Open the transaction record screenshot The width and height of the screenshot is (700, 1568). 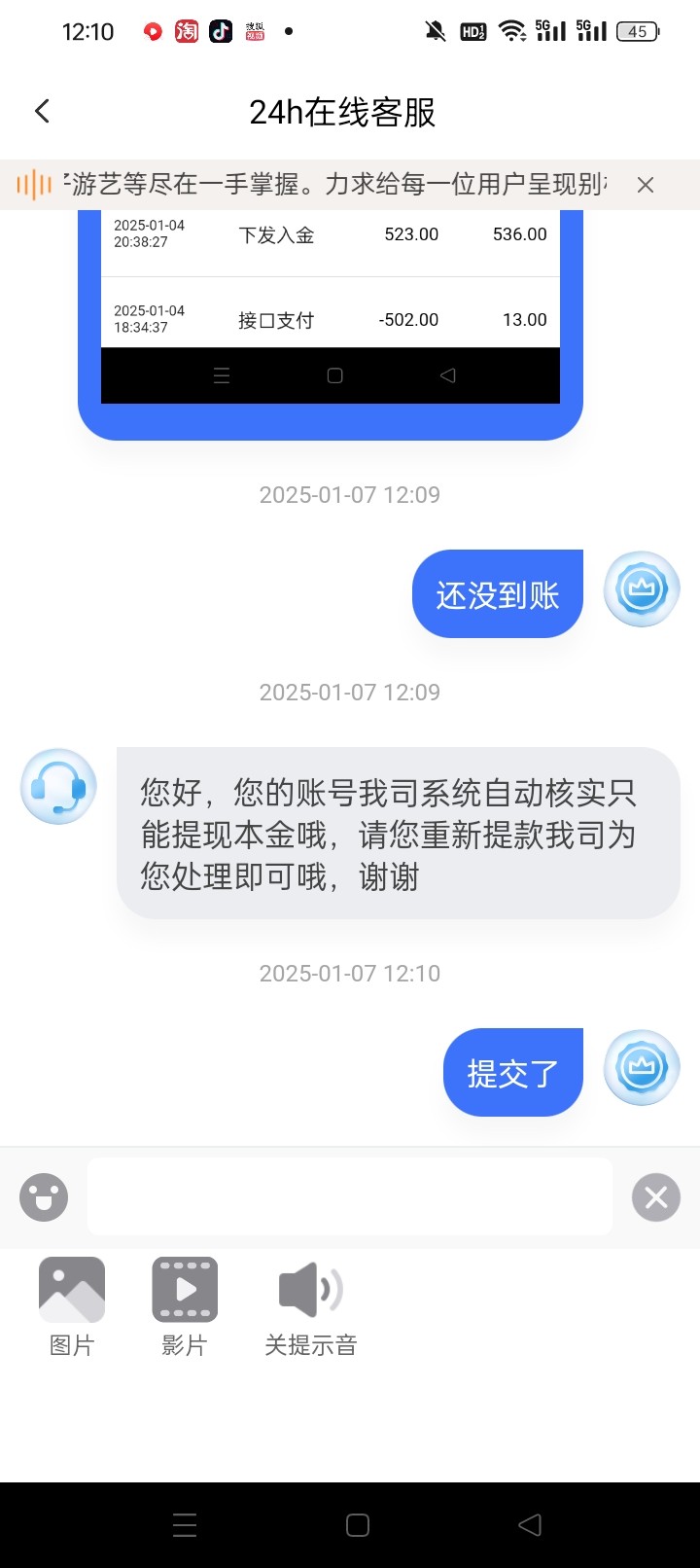click(330, 311)
